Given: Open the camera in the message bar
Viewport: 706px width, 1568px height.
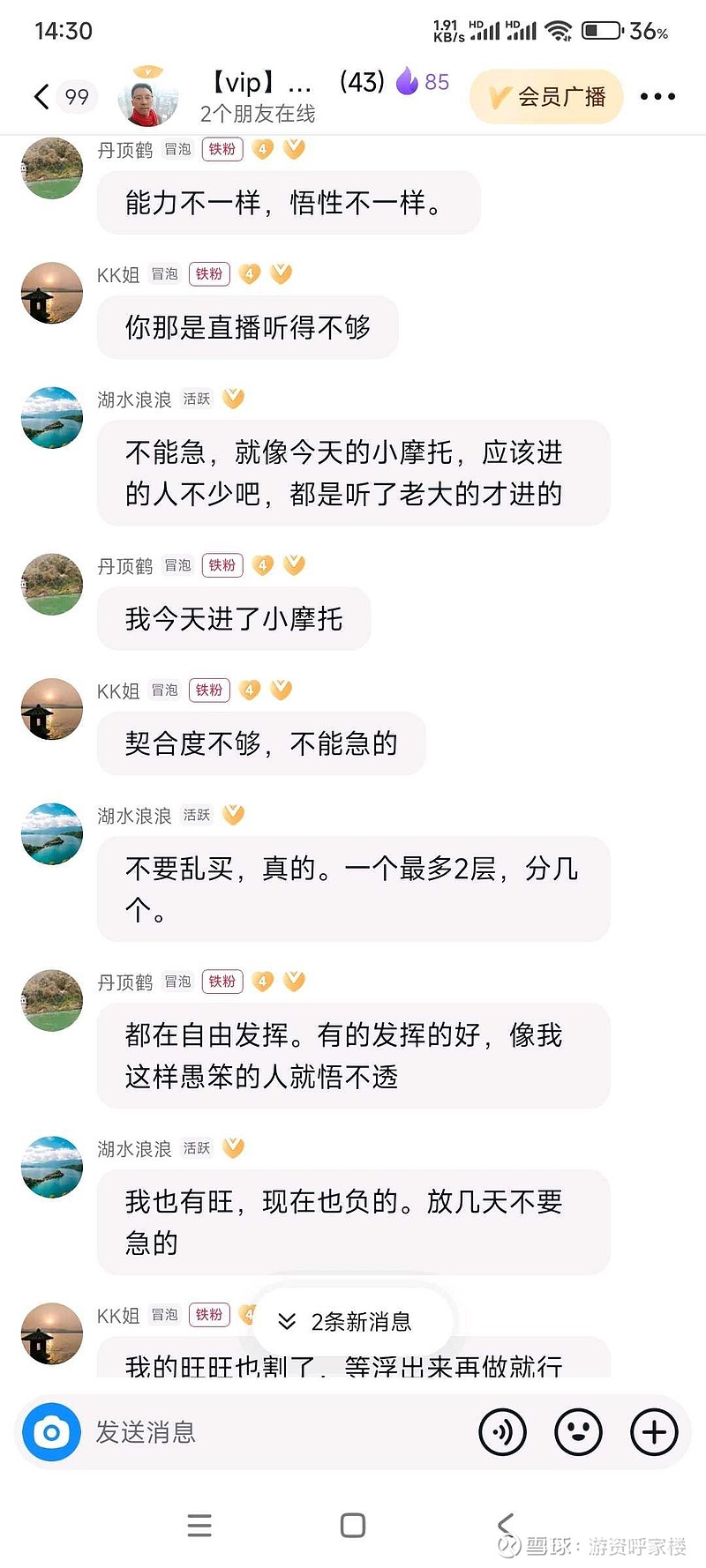Looking at the screenshot, I should [51, 1432].
